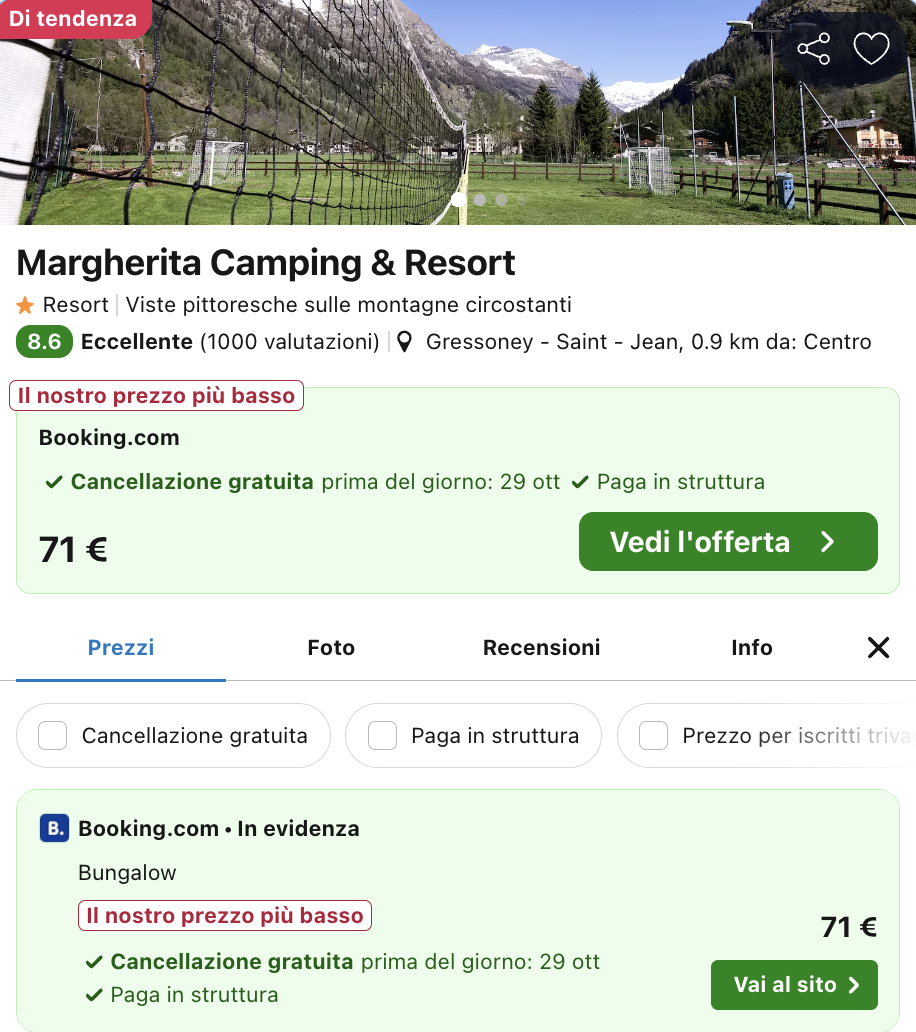Screen dimensions: 916x1032
Task: Save this resort to favorites with the heart
Action: pyautogui.click(x=871, y=49)
